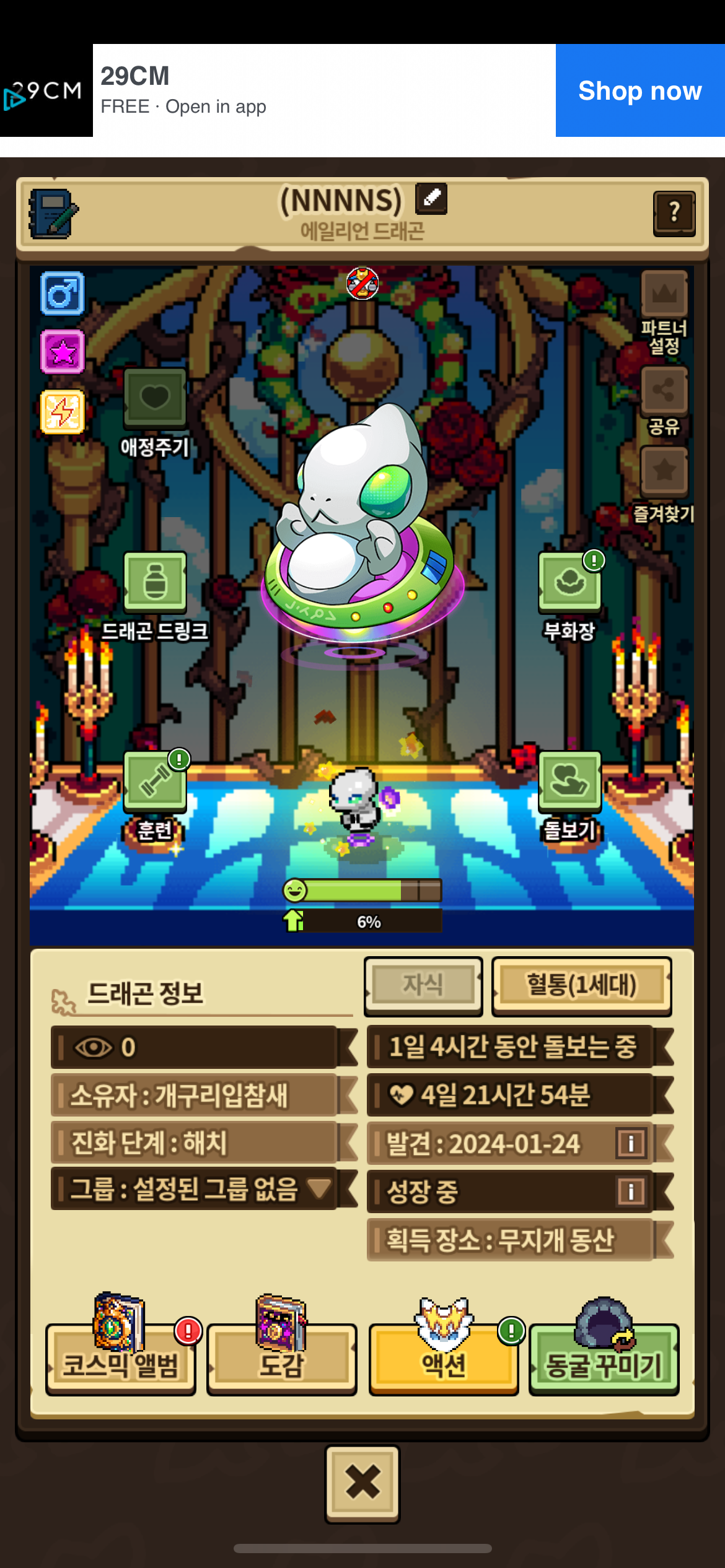
Task: Open the 돌보기 care button
Action: point(569,782)
